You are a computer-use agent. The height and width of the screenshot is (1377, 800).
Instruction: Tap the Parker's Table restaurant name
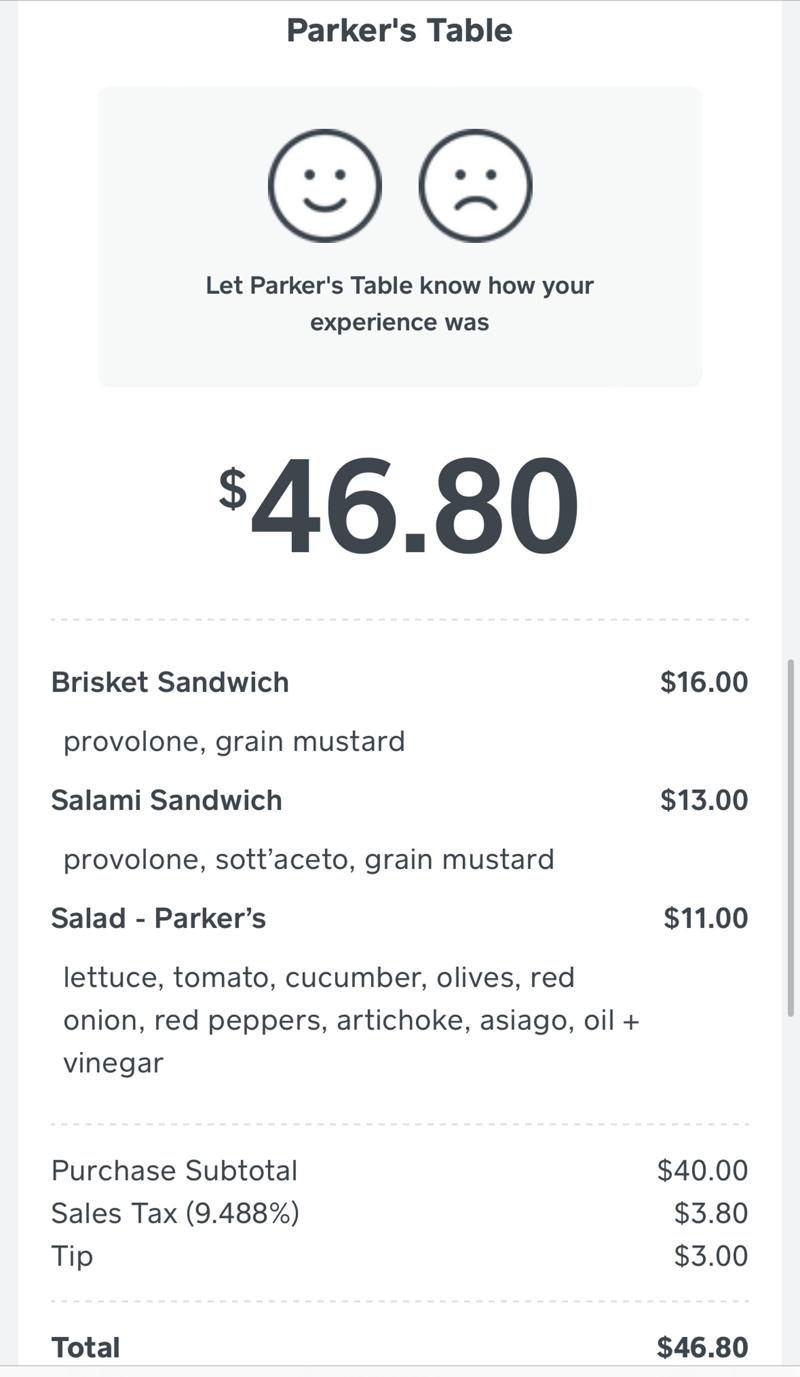click(x=399, y=30)
